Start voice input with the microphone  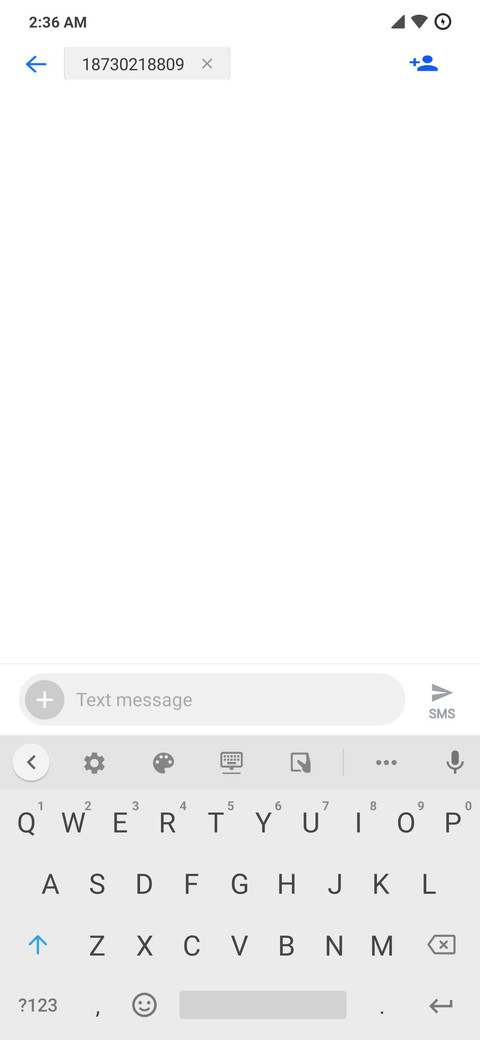(454, 763)
